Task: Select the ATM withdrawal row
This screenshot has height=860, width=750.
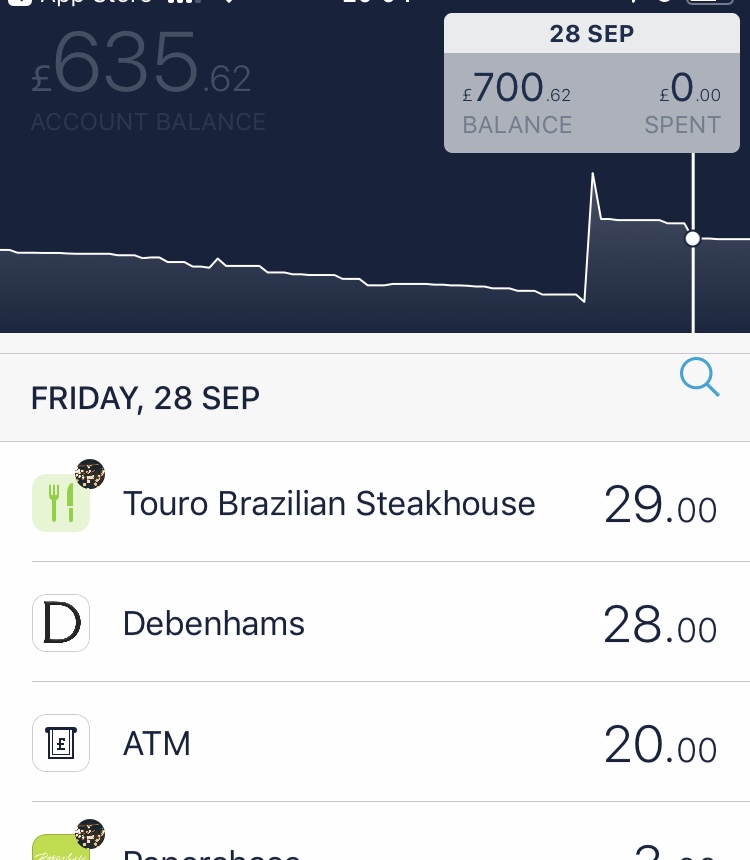Action: [375, 743]
